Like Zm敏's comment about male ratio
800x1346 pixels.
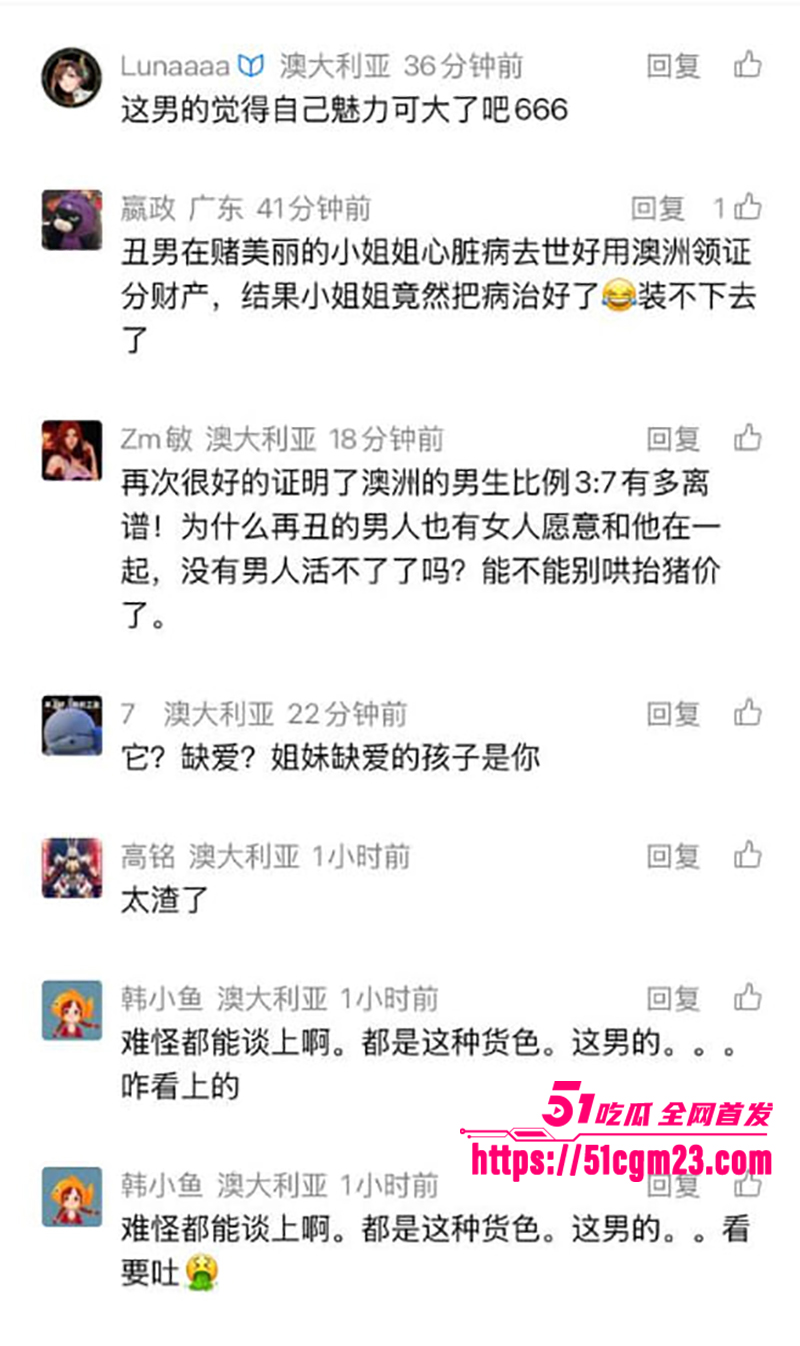(746, 436)
